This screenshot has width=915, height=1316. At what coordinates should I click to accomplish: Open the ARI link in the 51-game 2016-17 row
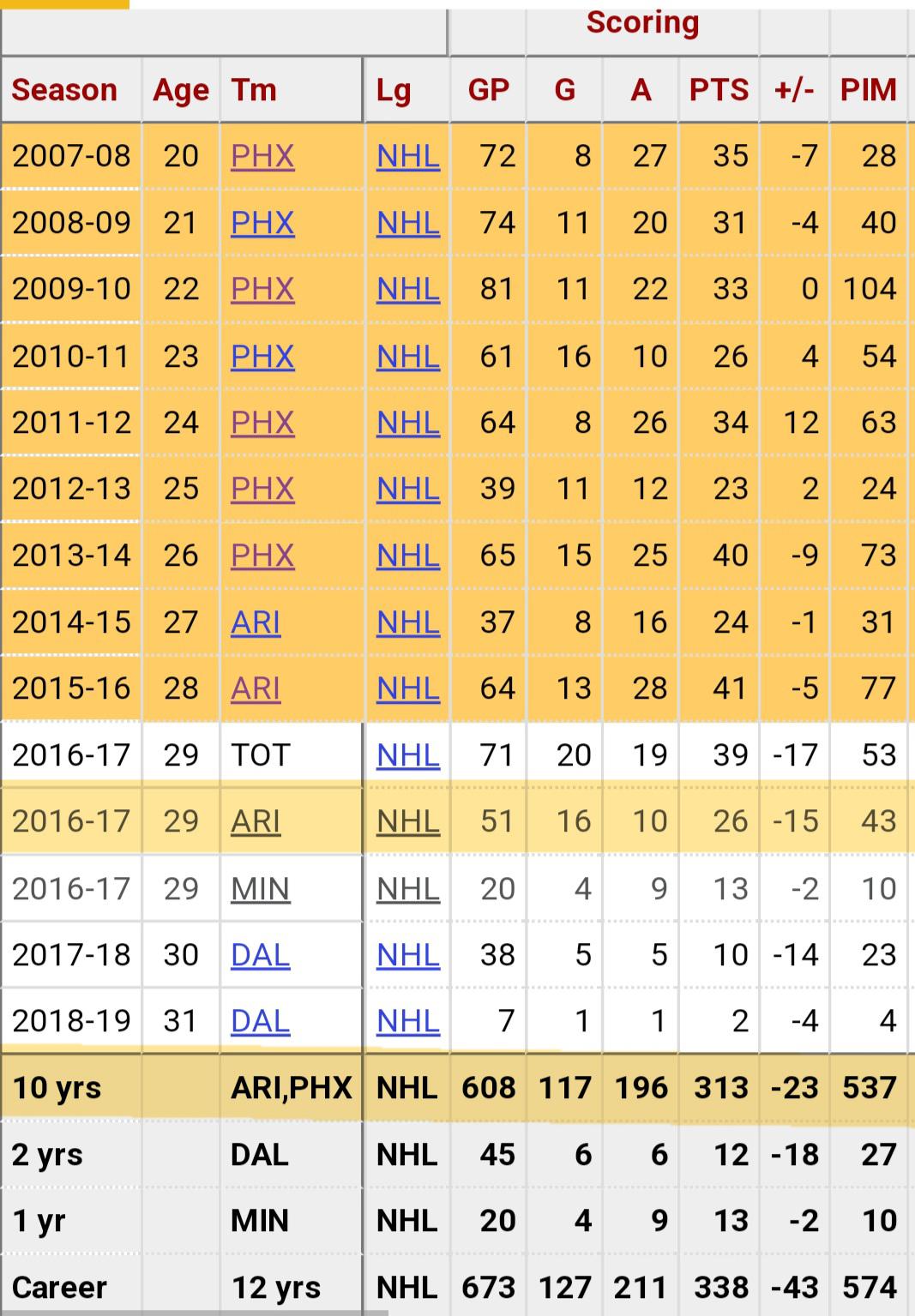(256, 821)
